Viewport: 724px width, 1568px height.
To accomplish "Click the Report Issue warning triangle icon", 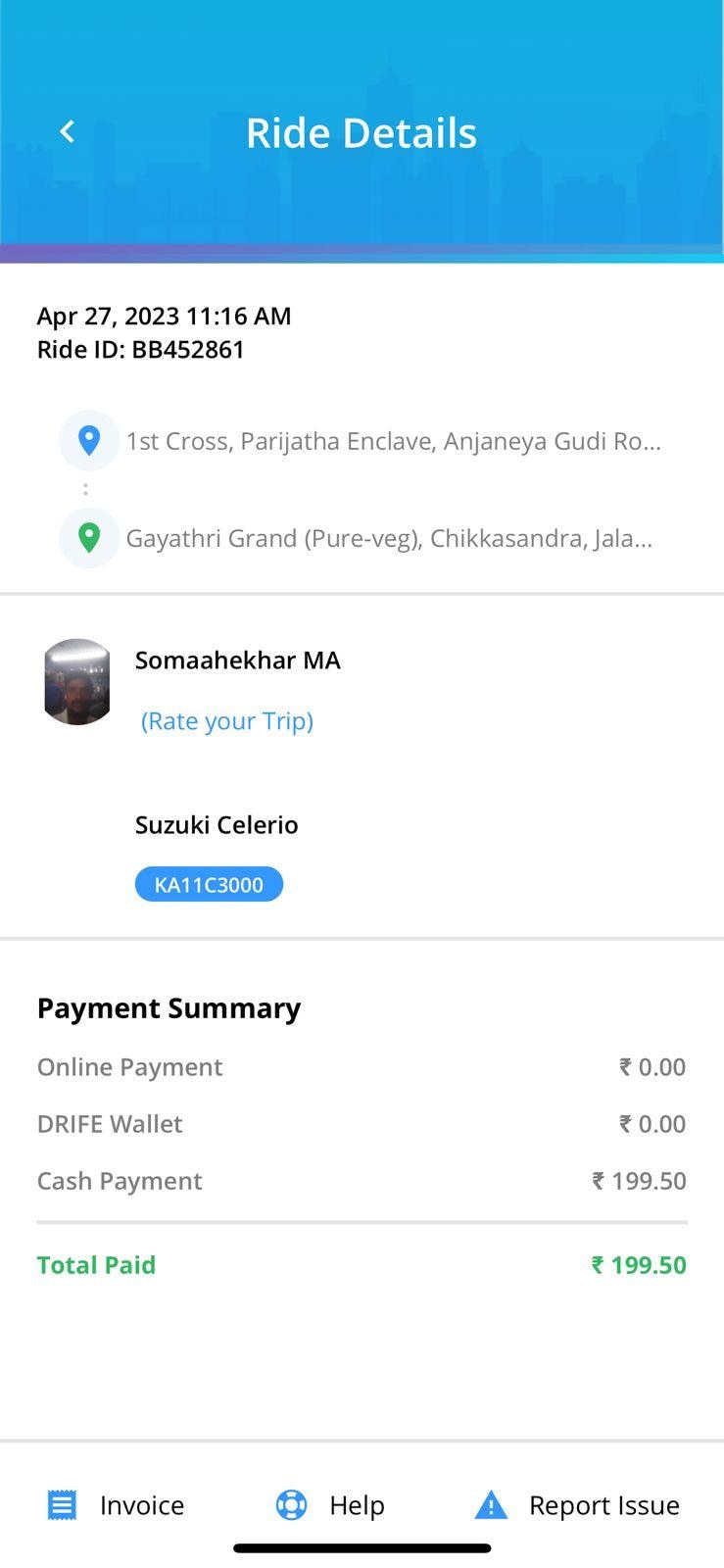I will coord(490,1504).
